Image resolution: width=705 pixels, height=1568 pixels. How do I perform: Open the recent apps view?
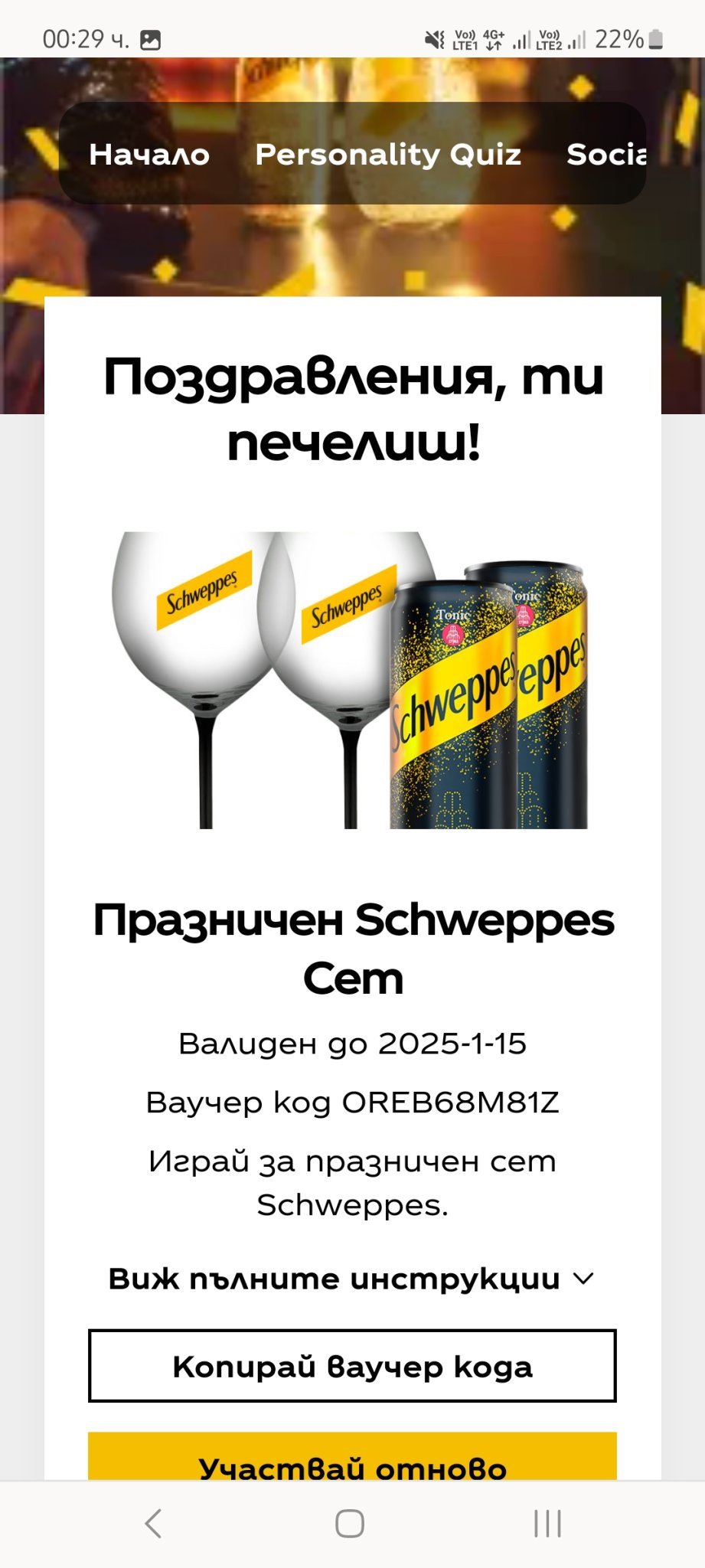click(547, 1524)
